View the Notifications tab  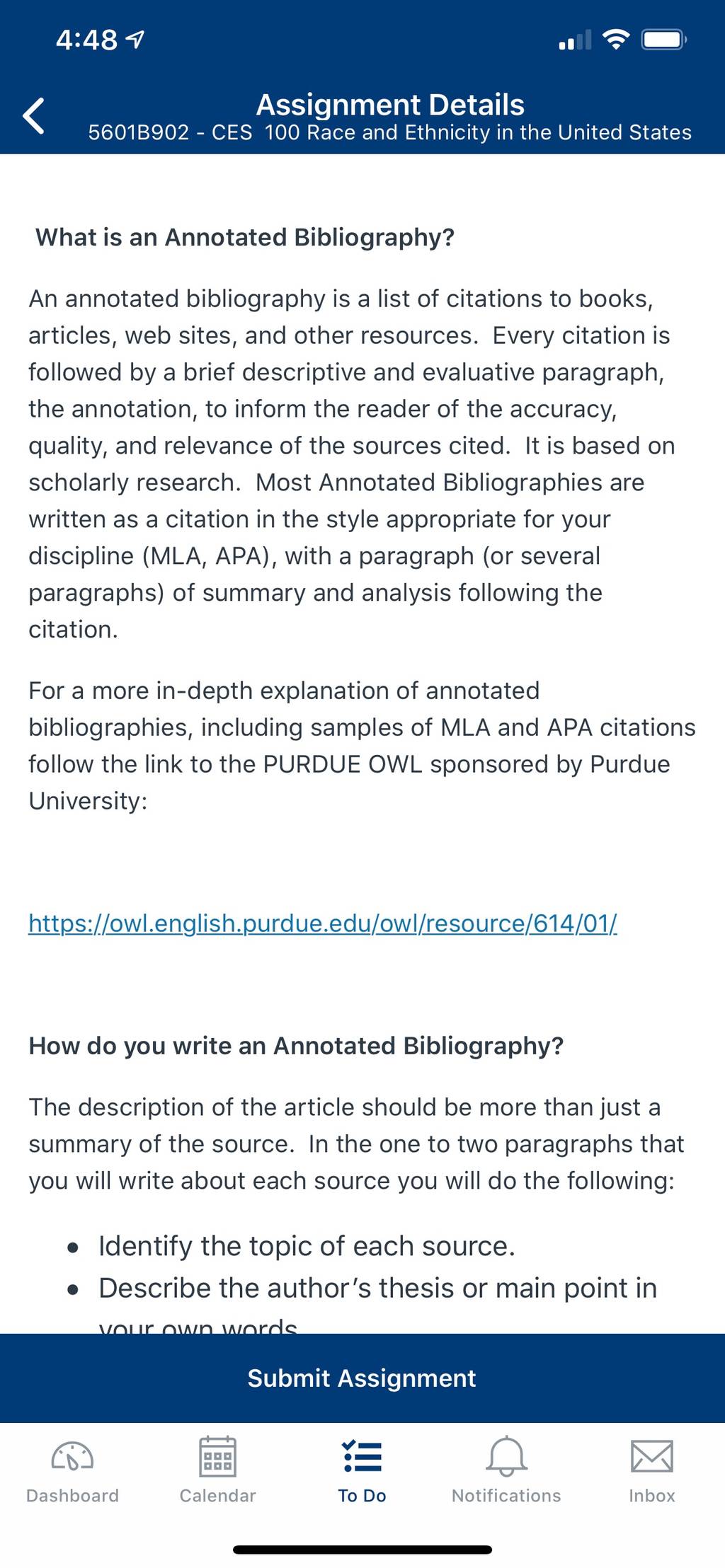point(506,1470)
